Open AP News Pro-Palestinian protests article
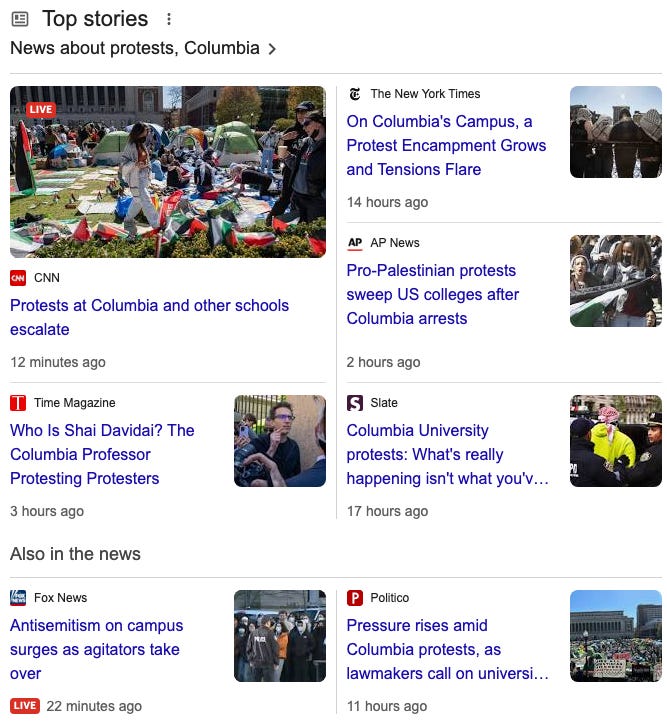667x727 pixels. tap(432, 294)
